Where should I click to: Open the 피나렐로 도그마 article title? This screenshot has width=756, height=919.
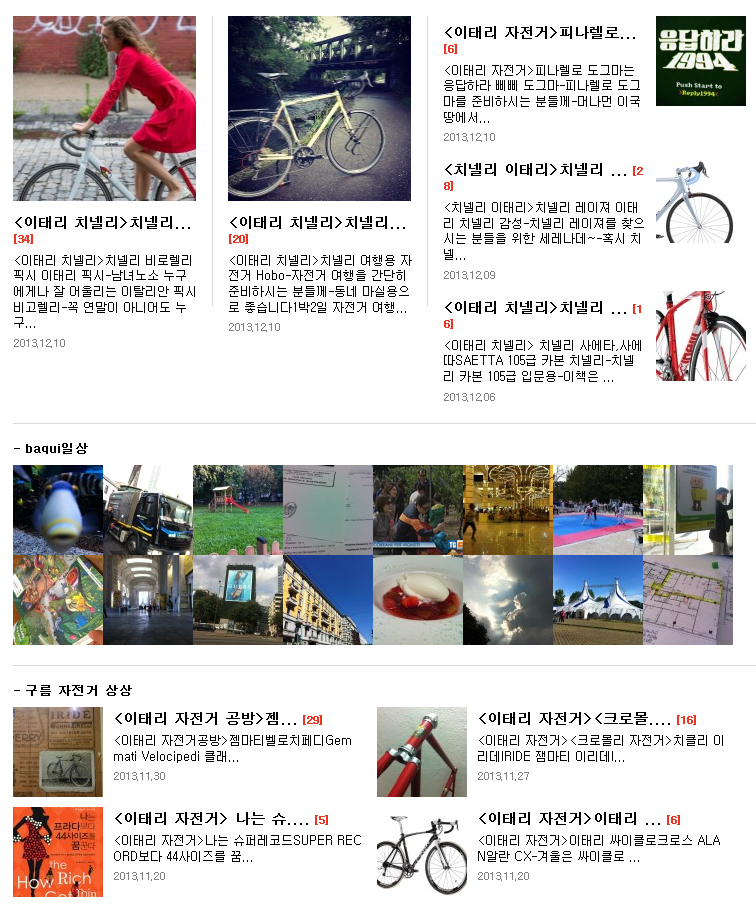(x=539, y=33)
